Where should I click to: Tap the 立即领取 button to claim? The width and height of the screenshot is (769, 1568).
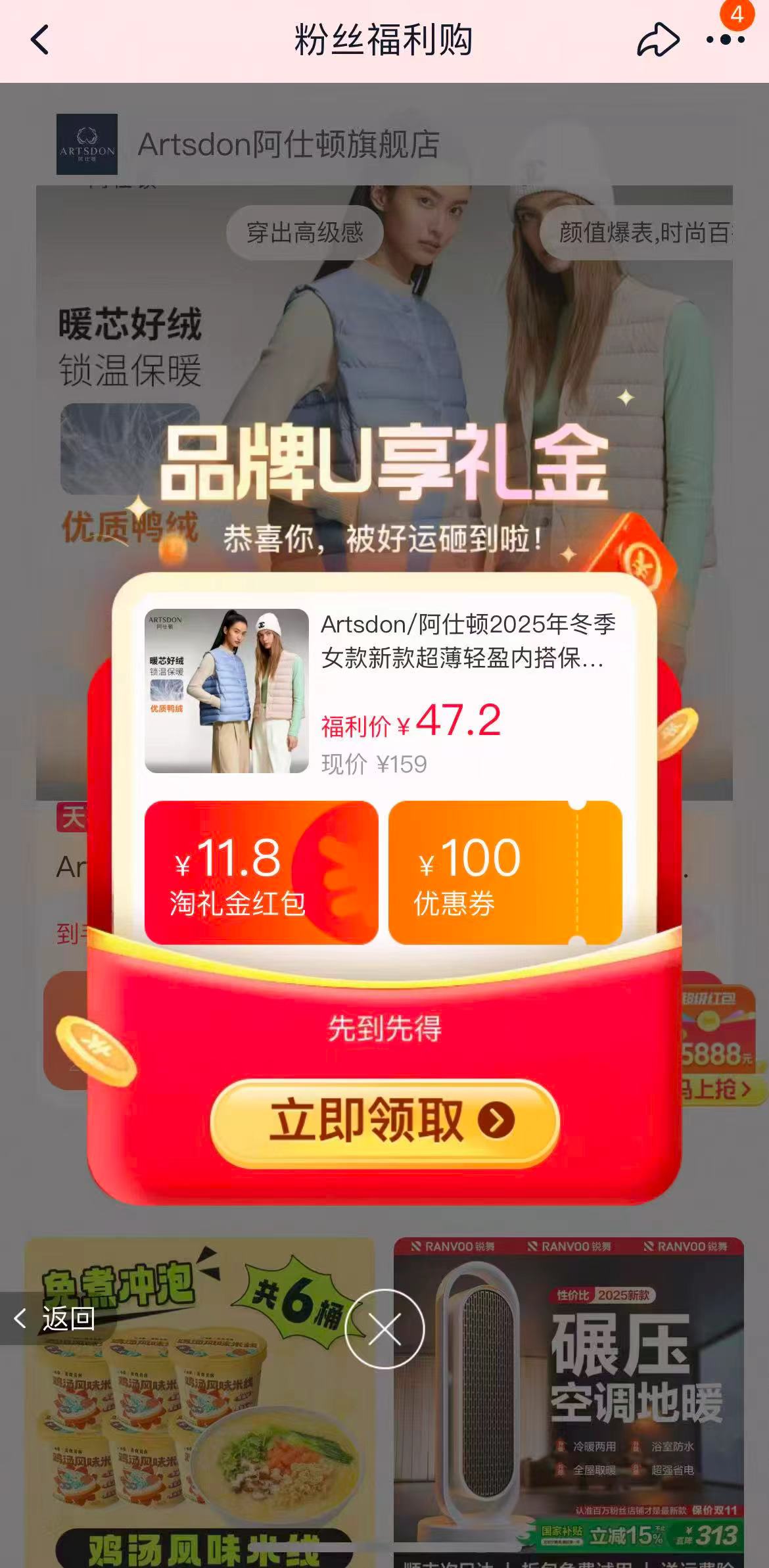pos(384,1126)
